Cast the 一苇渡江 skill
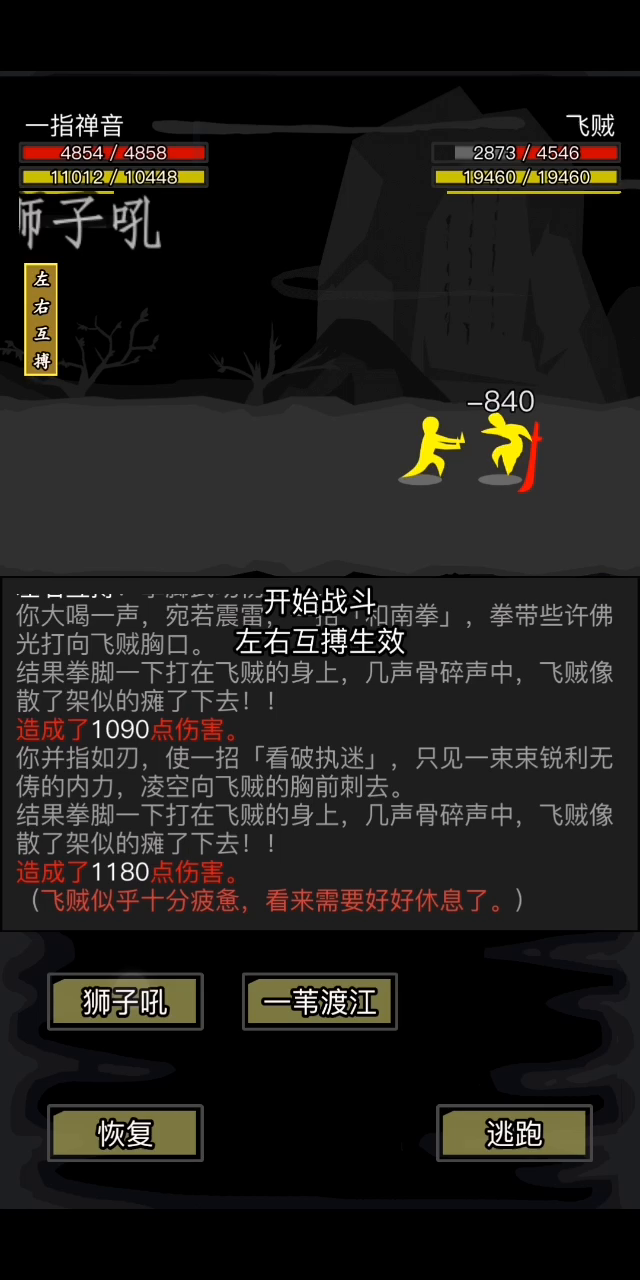 [x=319, y=1001]
